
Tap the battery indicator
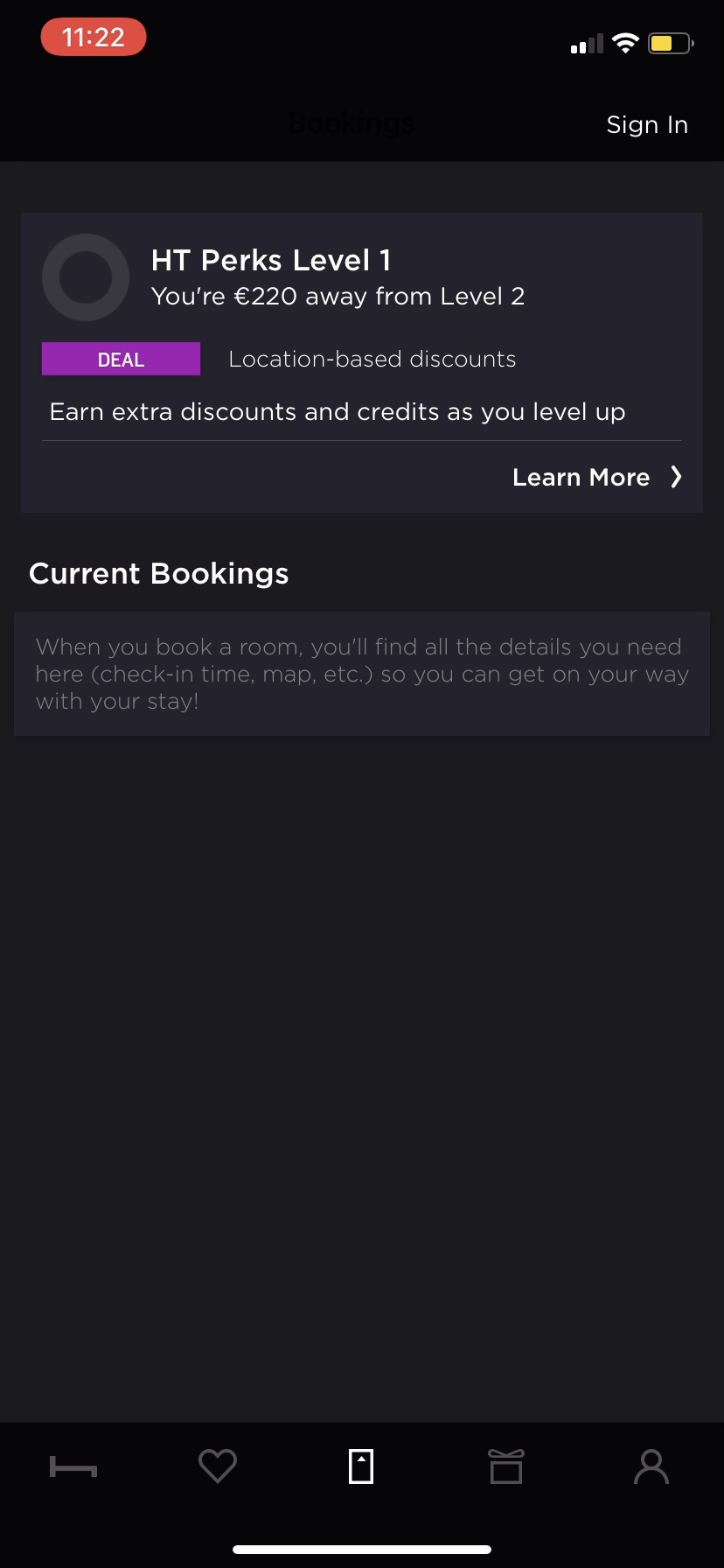pos(670,42)
